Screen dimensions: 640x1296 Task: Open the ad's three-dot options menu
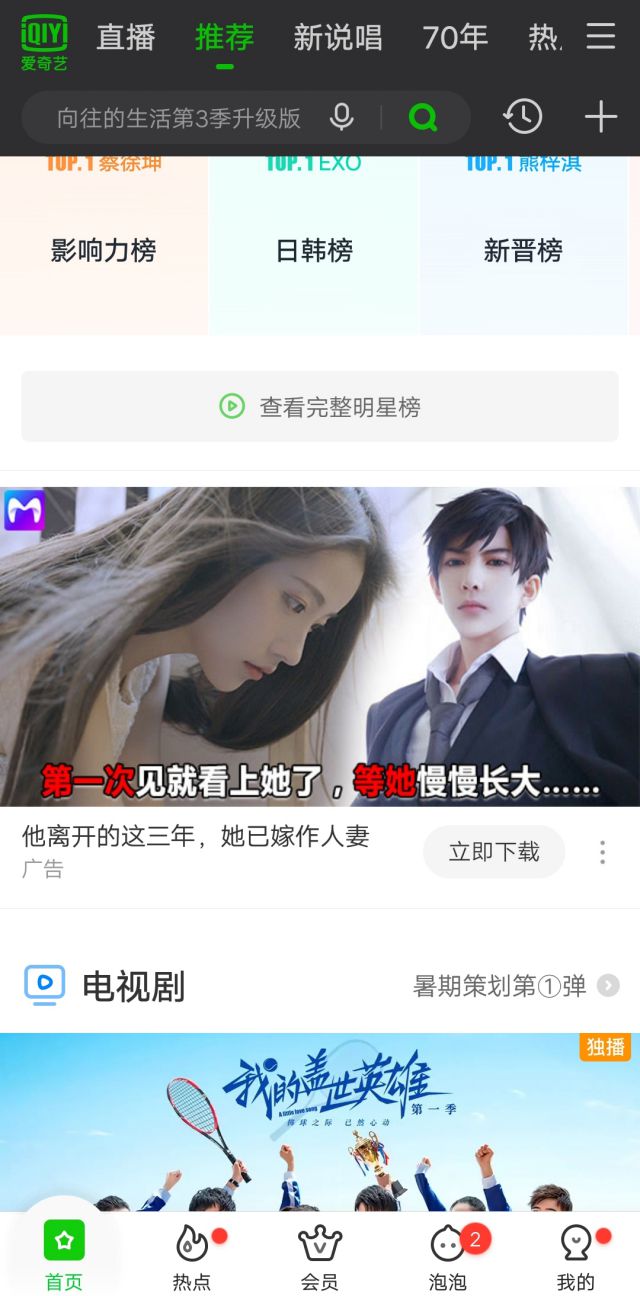pos(602,852)
